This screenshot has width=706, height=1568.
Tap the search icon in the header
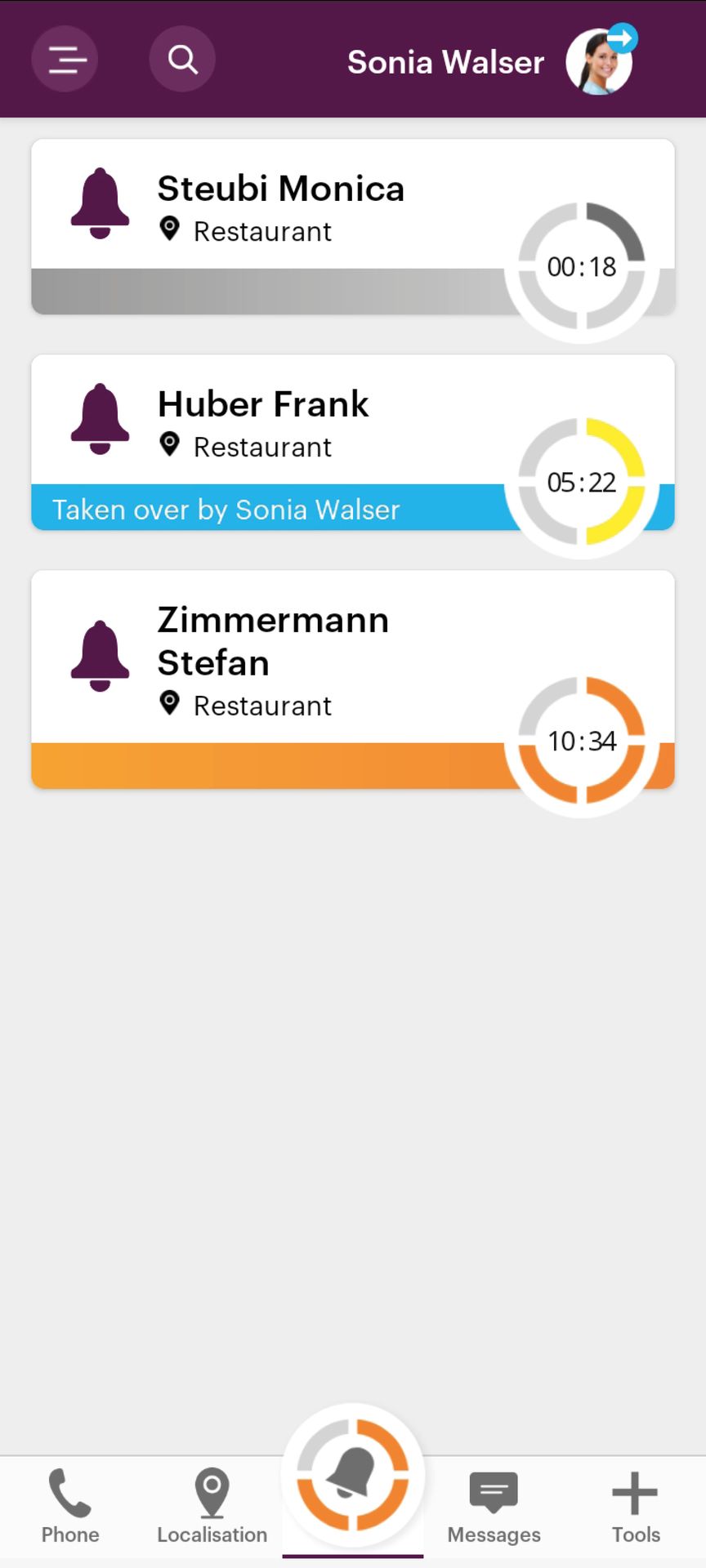(x=182, y=60)
